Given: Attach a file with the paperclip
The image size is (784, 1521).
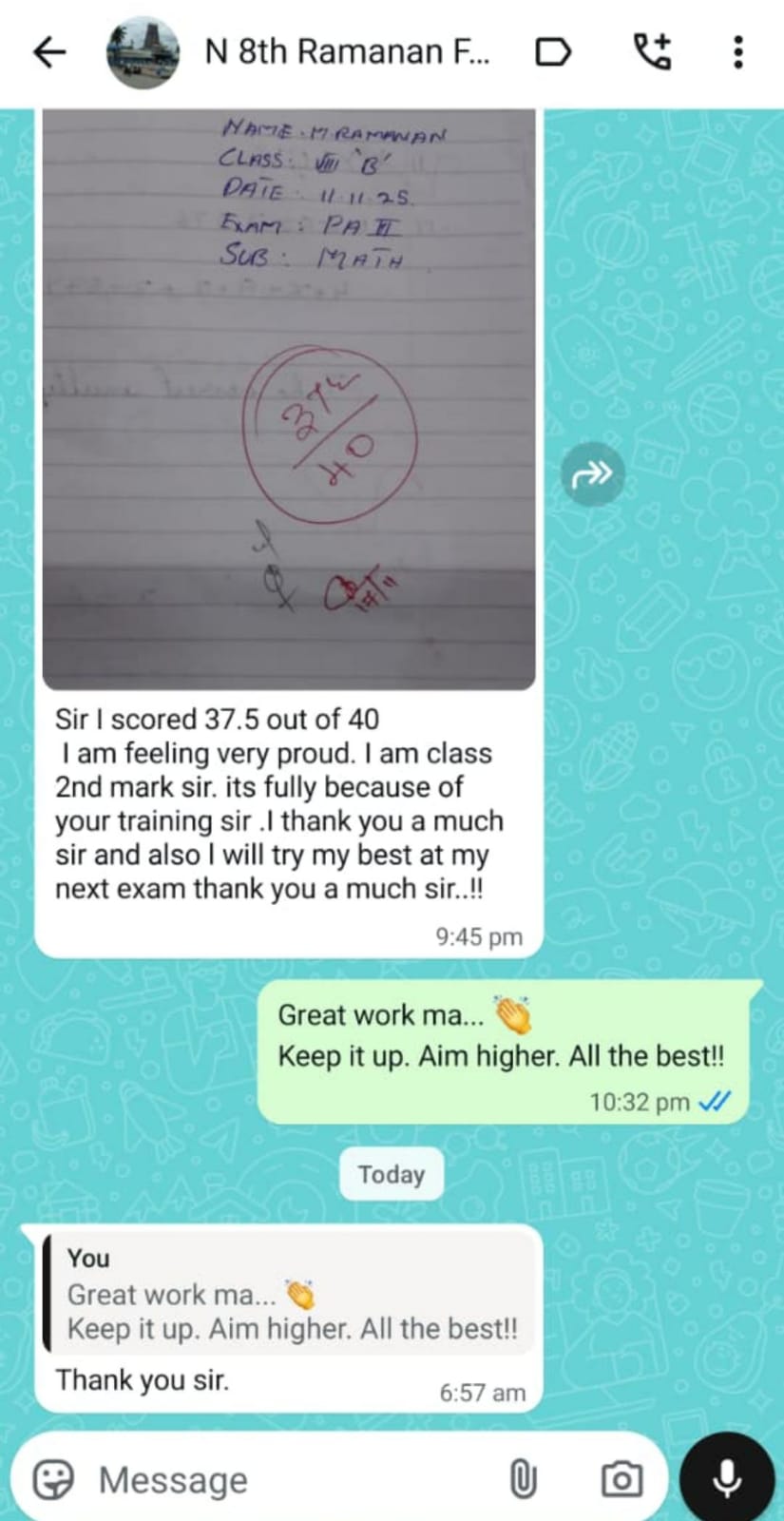Looking at the screenshot, I should tap(523, 1479).
